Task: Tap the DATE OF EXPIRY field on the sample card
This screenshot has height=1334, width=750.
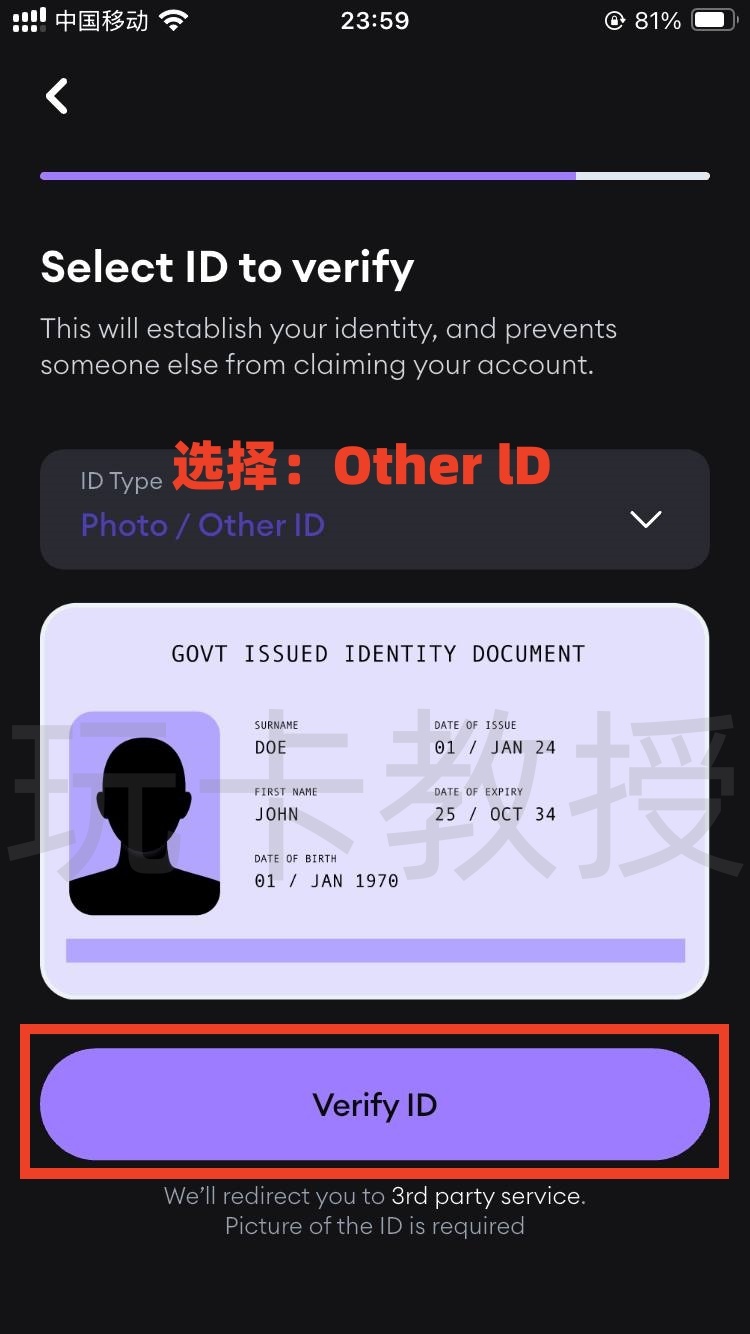Action: tap(497, 803)
